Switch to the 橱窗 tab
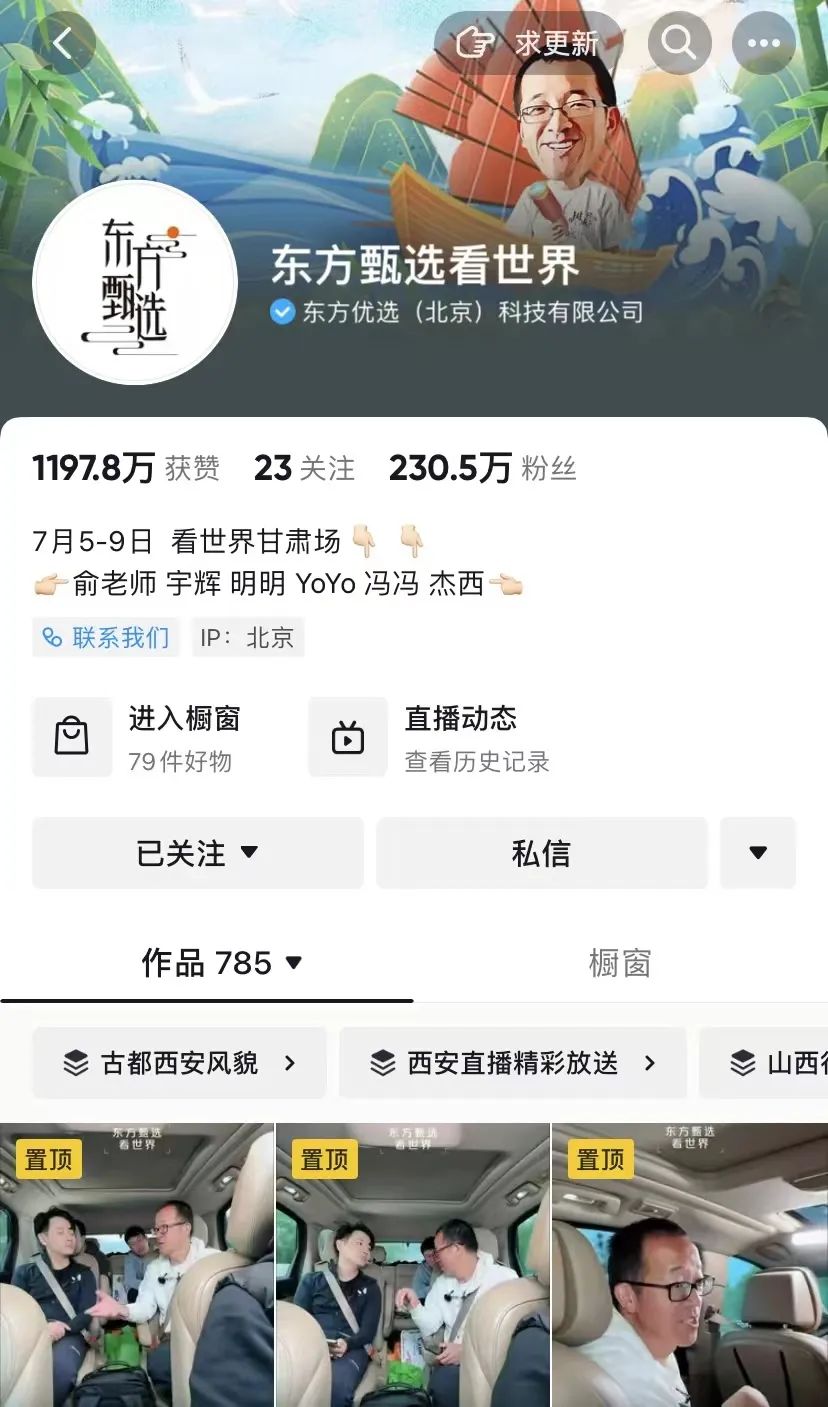The width and height of the screenshot is (828, 1407). (x=619, y=963)
